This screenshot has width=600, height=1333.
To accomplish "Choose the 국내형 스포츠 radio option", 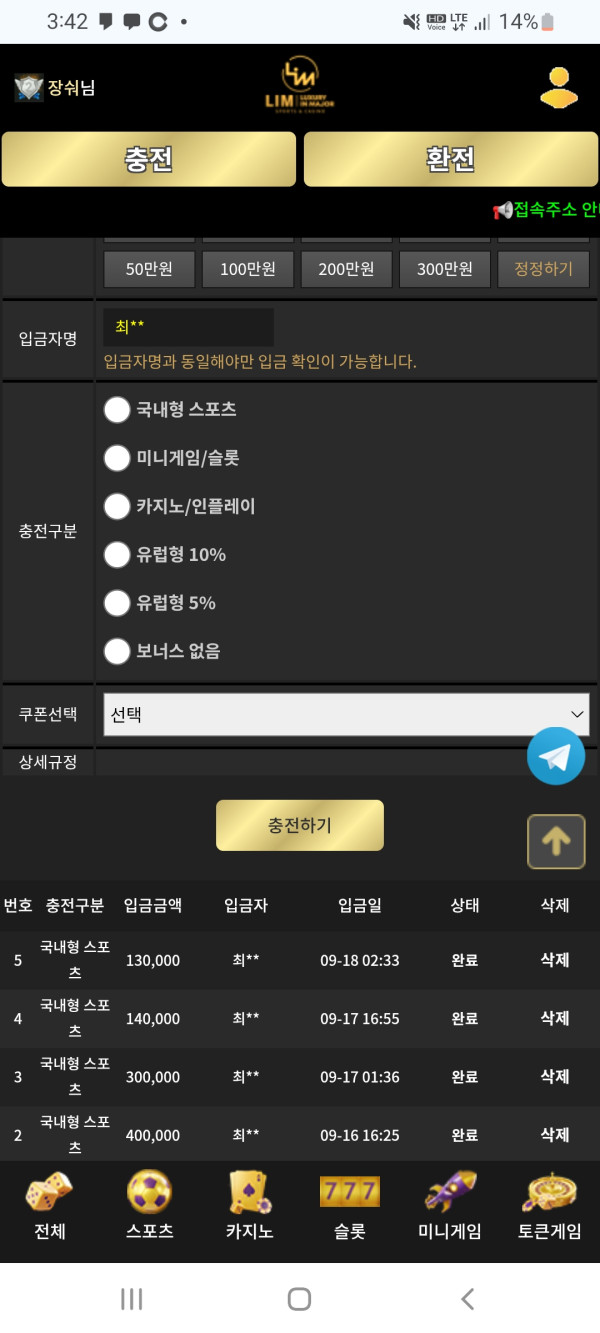I will (x=118, y=409).
